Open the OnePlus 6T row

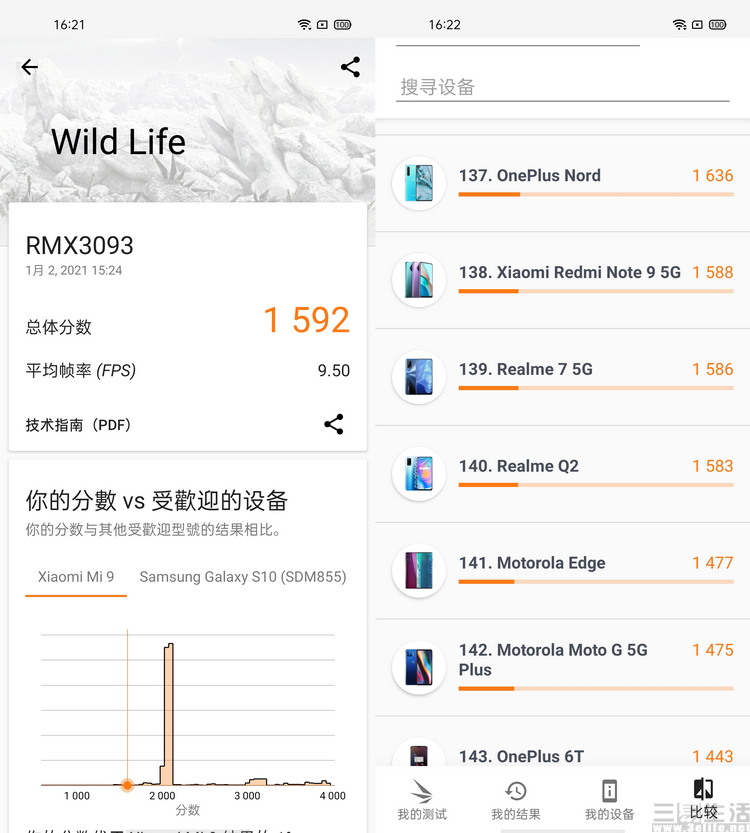563,756
